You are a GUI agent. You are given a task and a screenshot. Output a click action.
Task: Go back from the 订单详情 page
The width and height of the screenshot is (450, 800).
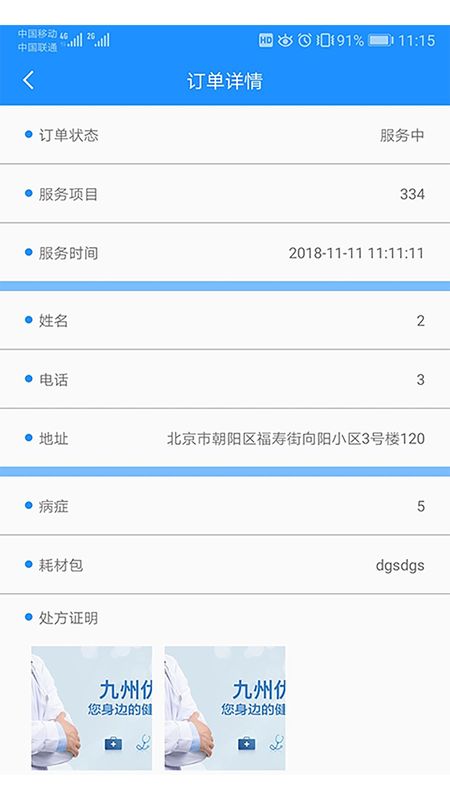29,80
